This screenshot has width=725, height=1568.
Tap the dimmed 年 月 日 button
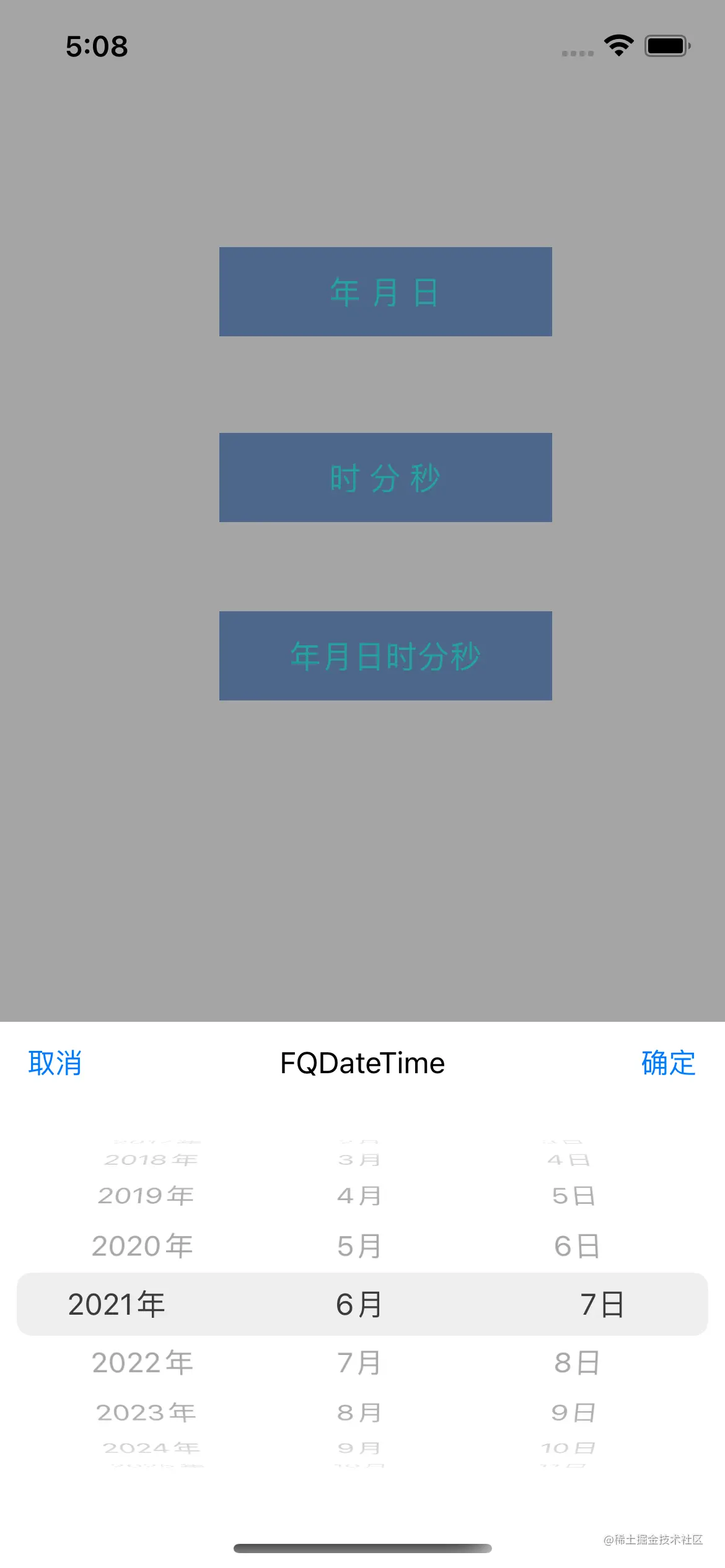click(x=385, y=292)
